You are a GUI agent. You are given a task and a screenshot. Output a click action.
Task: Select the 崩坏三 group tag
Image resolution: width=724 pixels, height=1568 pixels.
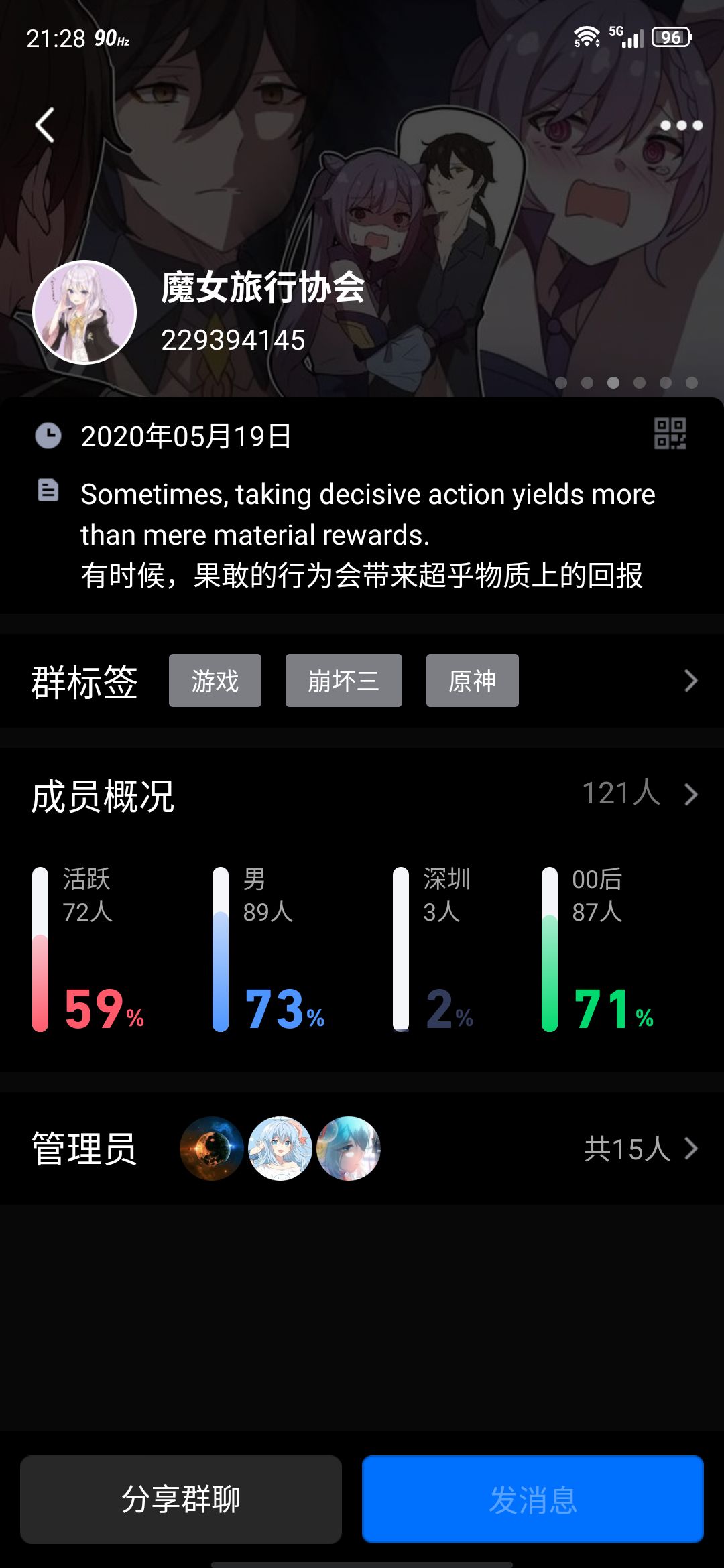point(344,681)
